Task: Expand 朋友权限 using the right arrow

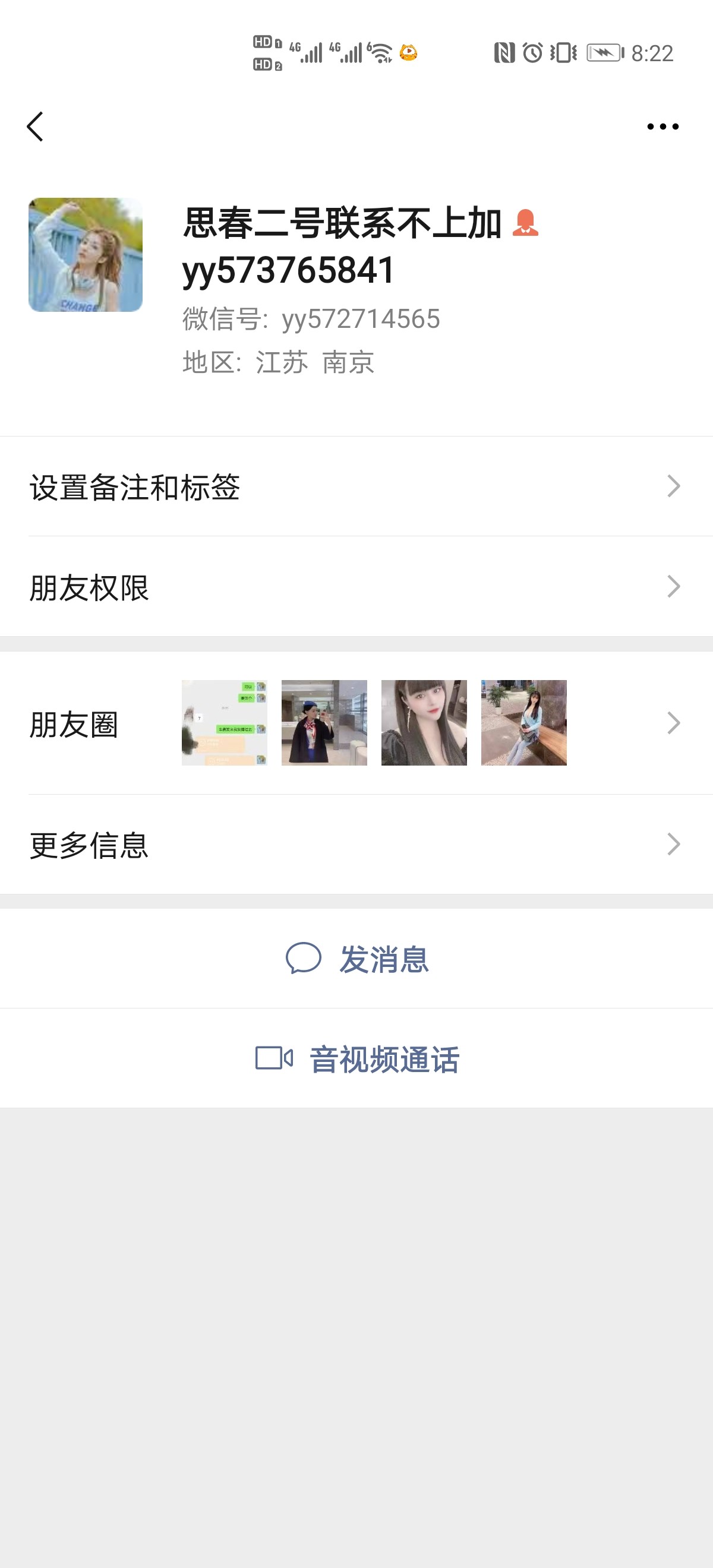Action: [673, 586]
